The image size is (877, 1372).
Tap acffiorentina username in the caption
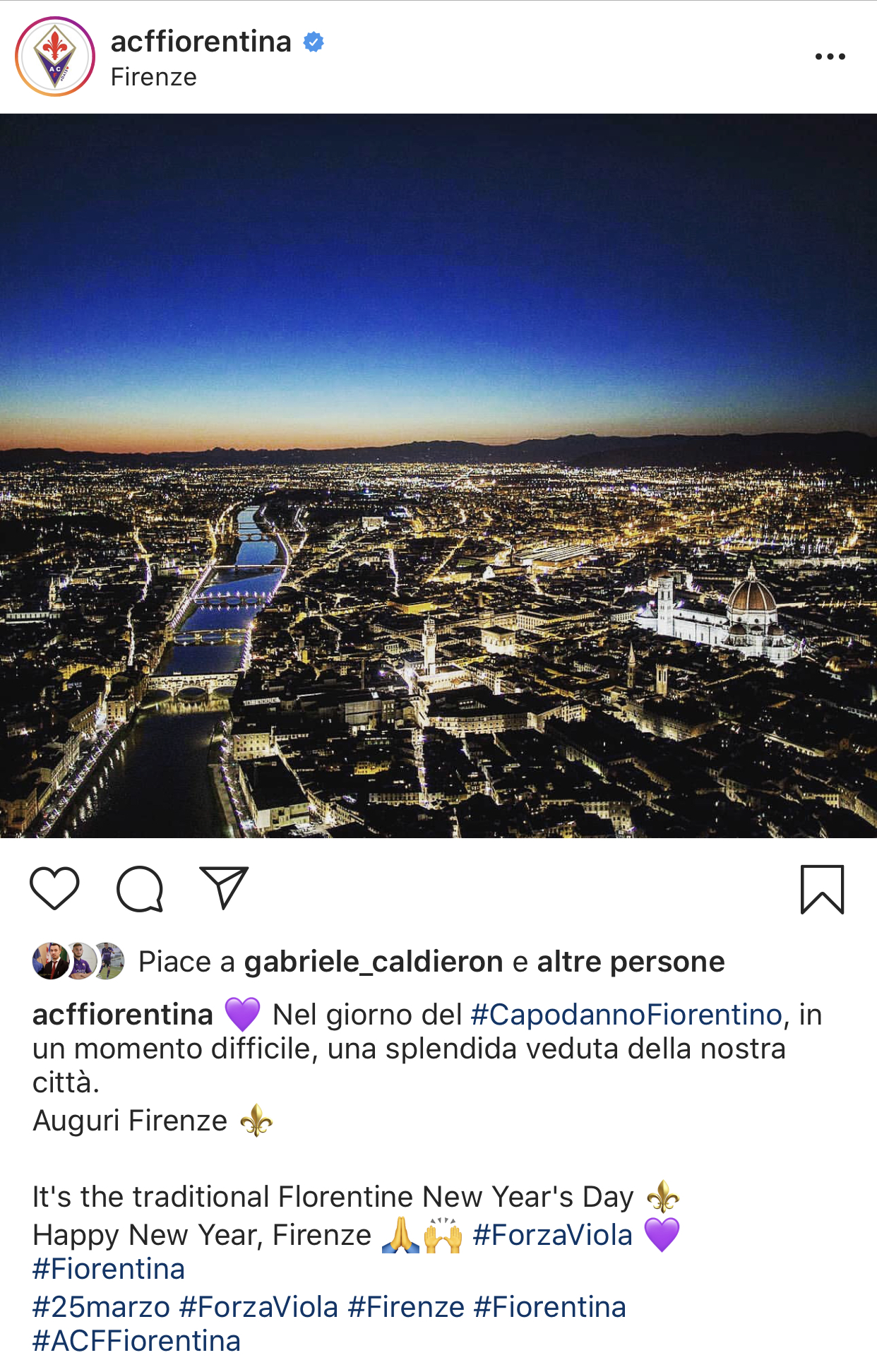tap(123, 1015)
